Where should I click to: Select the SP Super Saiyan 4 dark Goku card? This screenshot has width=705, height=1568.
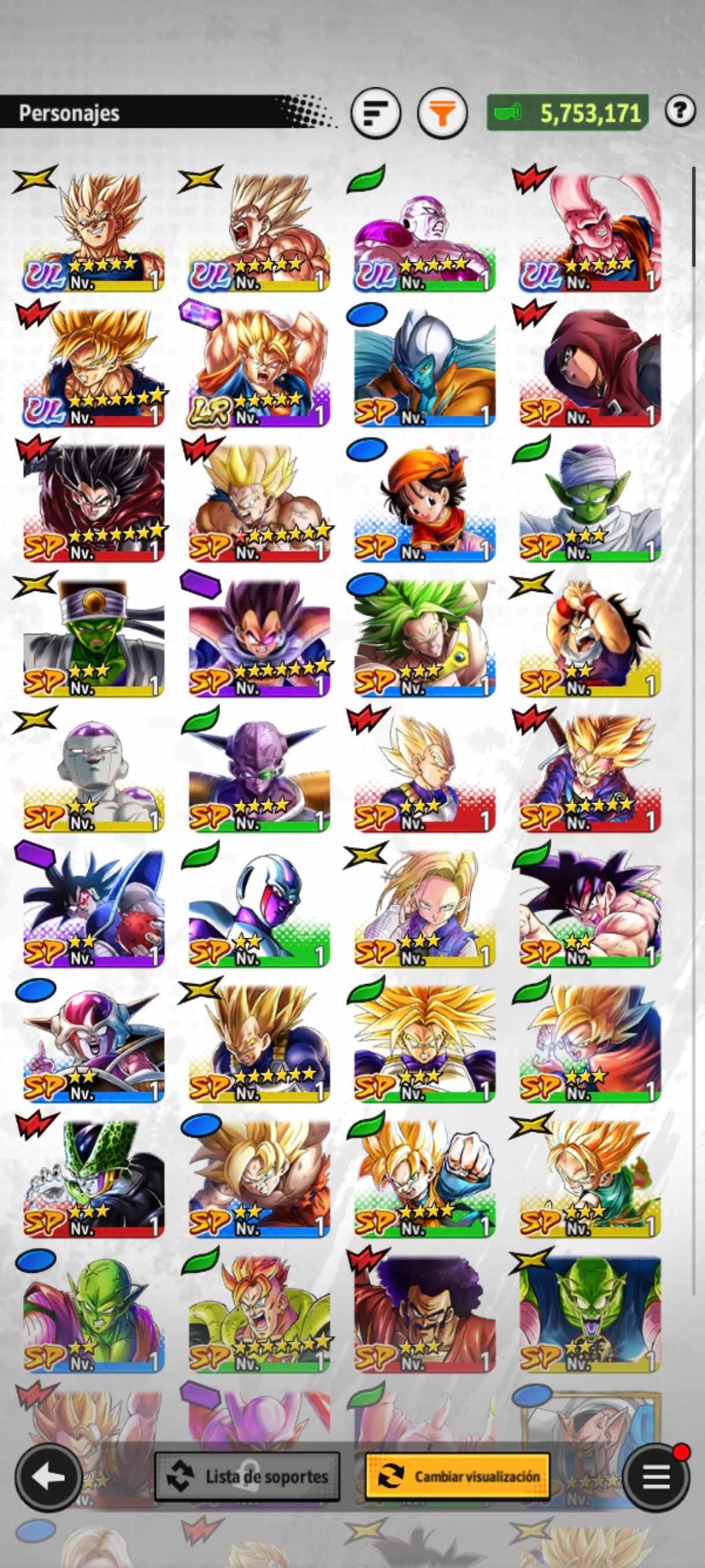(x=91, y=505)
